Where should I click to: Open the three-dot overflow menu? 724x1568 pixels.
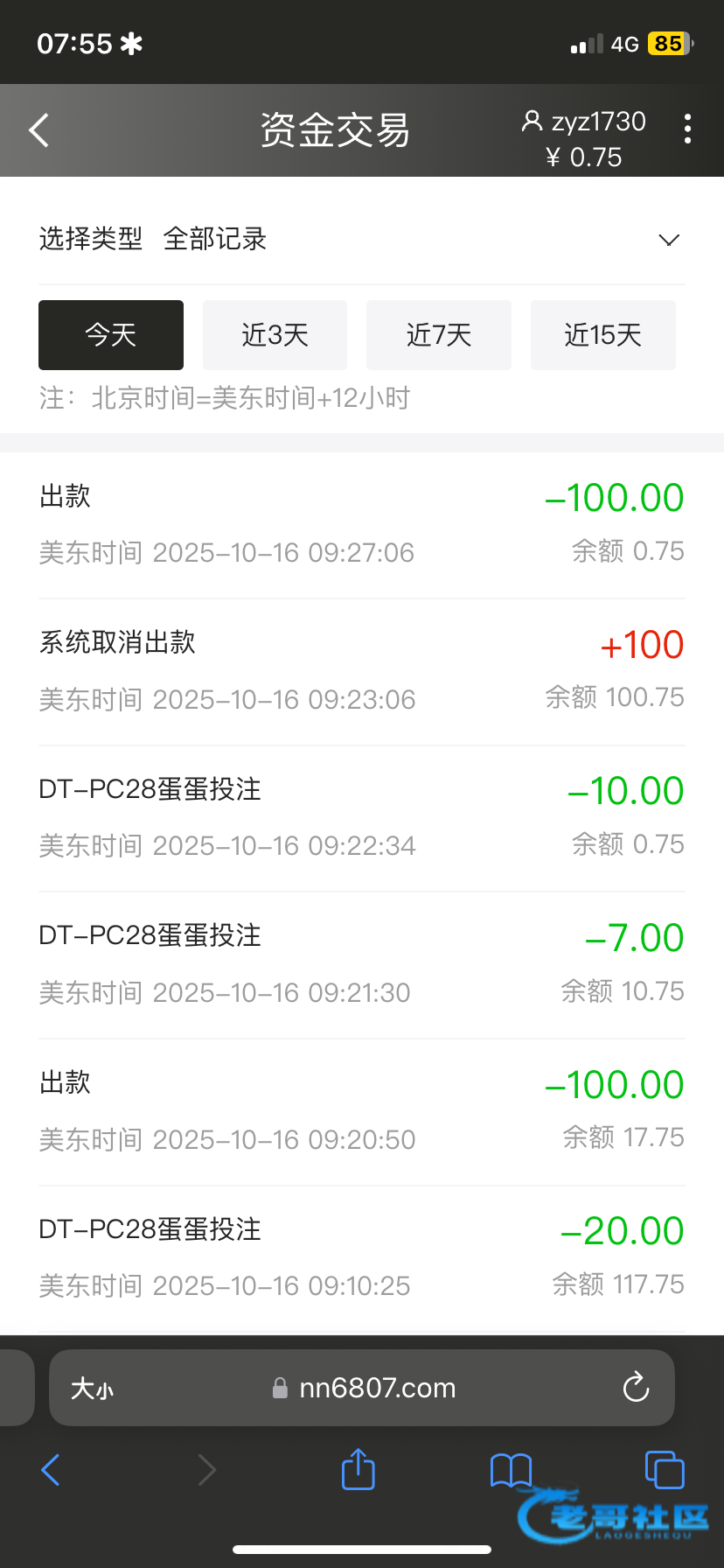688,129
